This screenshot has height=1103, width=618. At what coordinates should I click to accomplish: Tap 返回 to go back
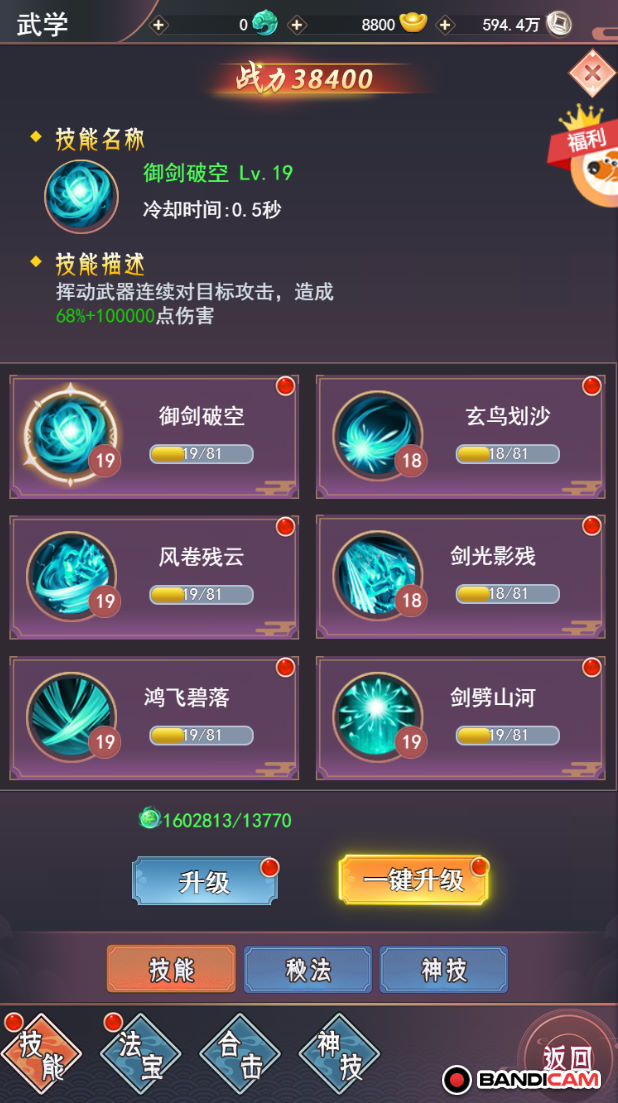(567, 1055)
